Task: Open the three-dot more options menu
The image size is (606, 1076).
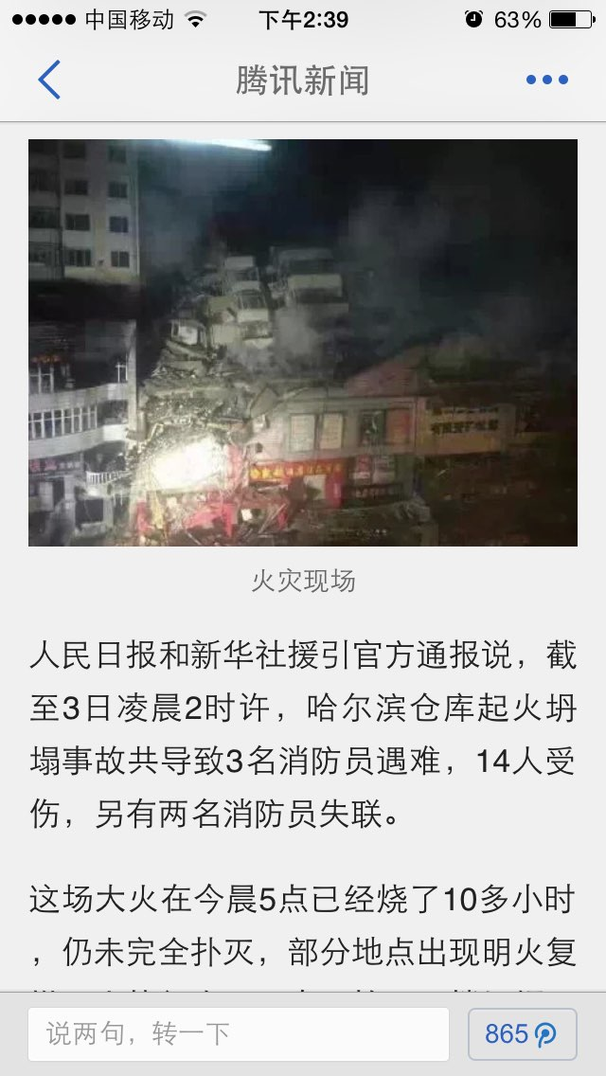Action: (547, 80)
